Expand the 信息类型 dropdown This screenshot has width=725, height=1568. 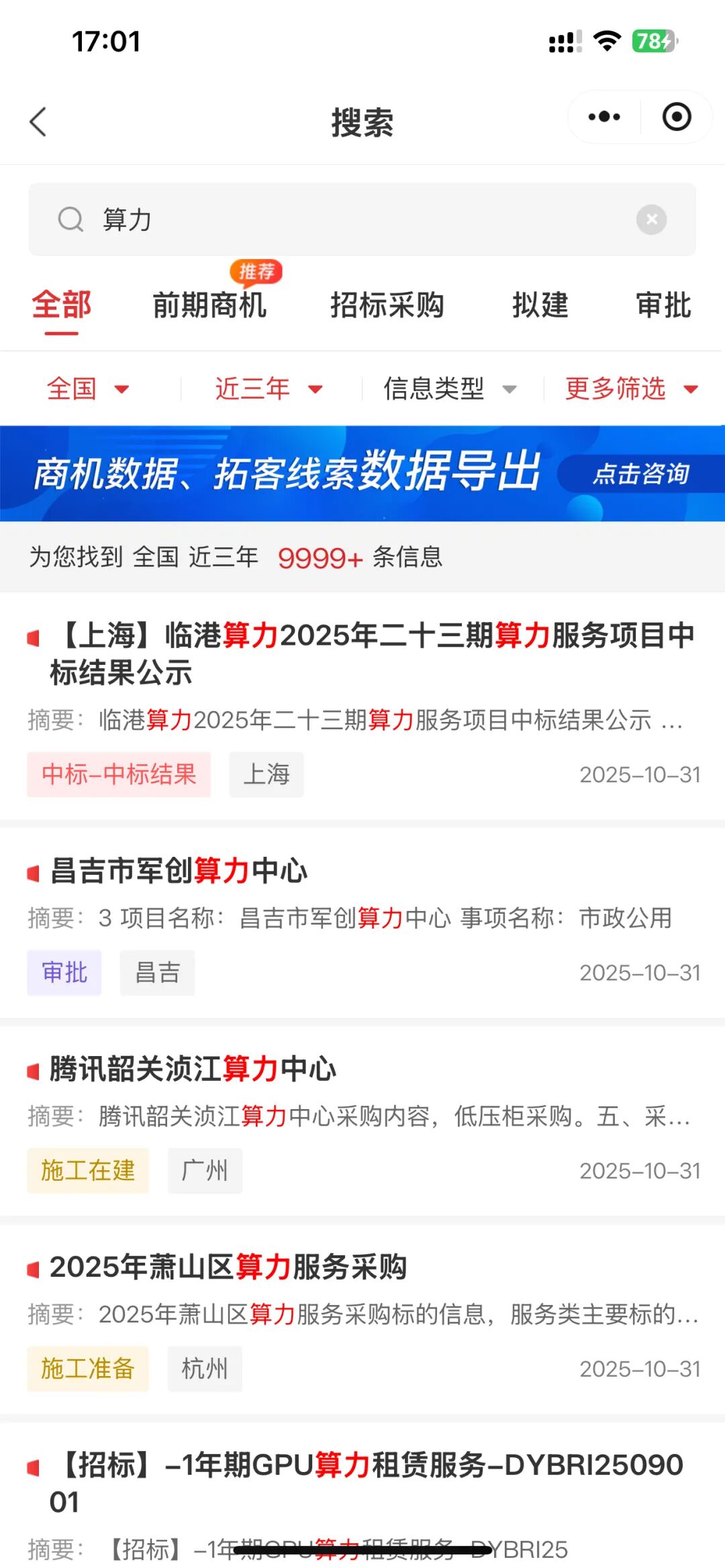(x=450, y=388)
